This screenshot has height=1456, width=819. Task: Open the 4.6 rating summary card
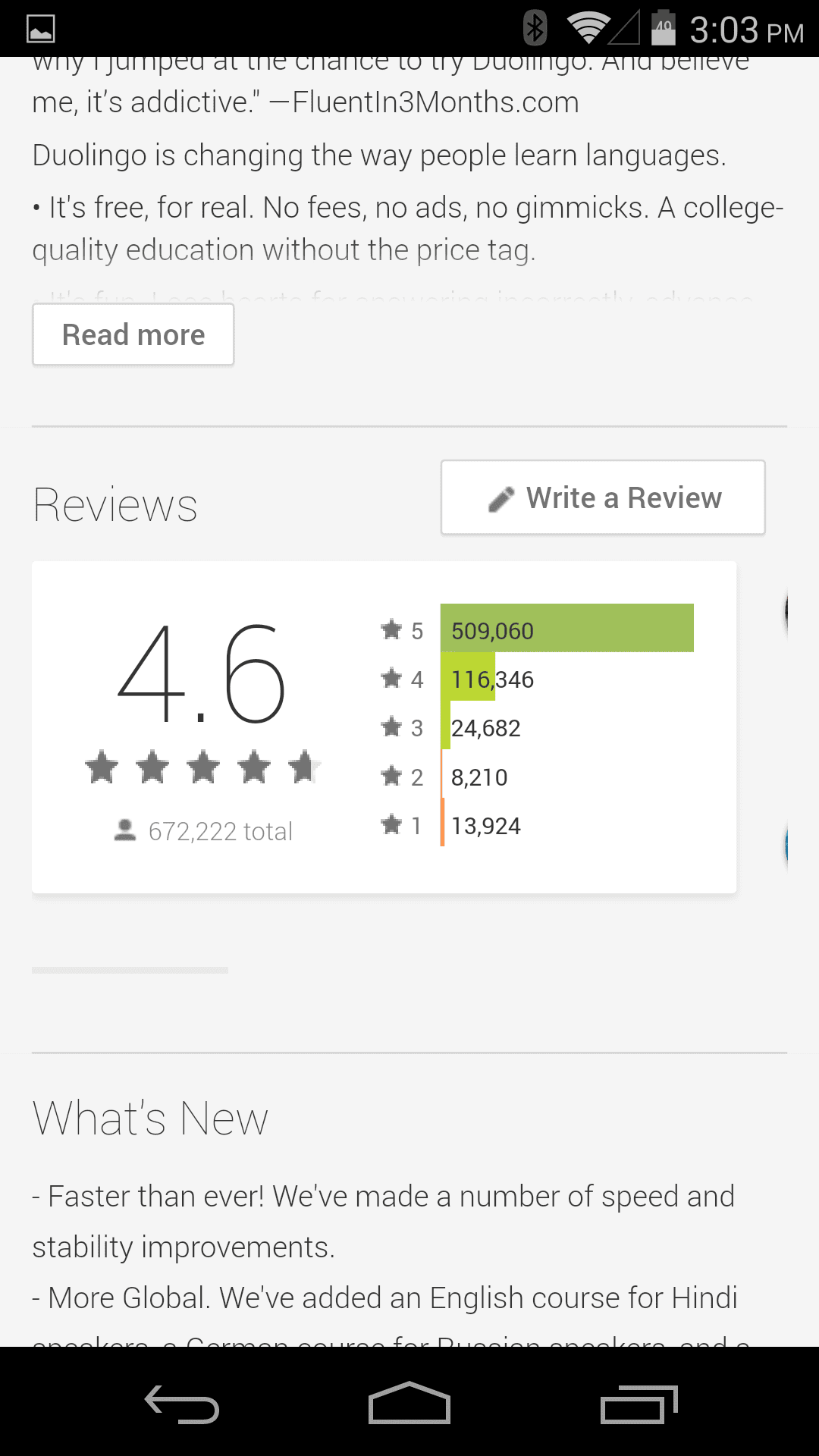point(384,727)
